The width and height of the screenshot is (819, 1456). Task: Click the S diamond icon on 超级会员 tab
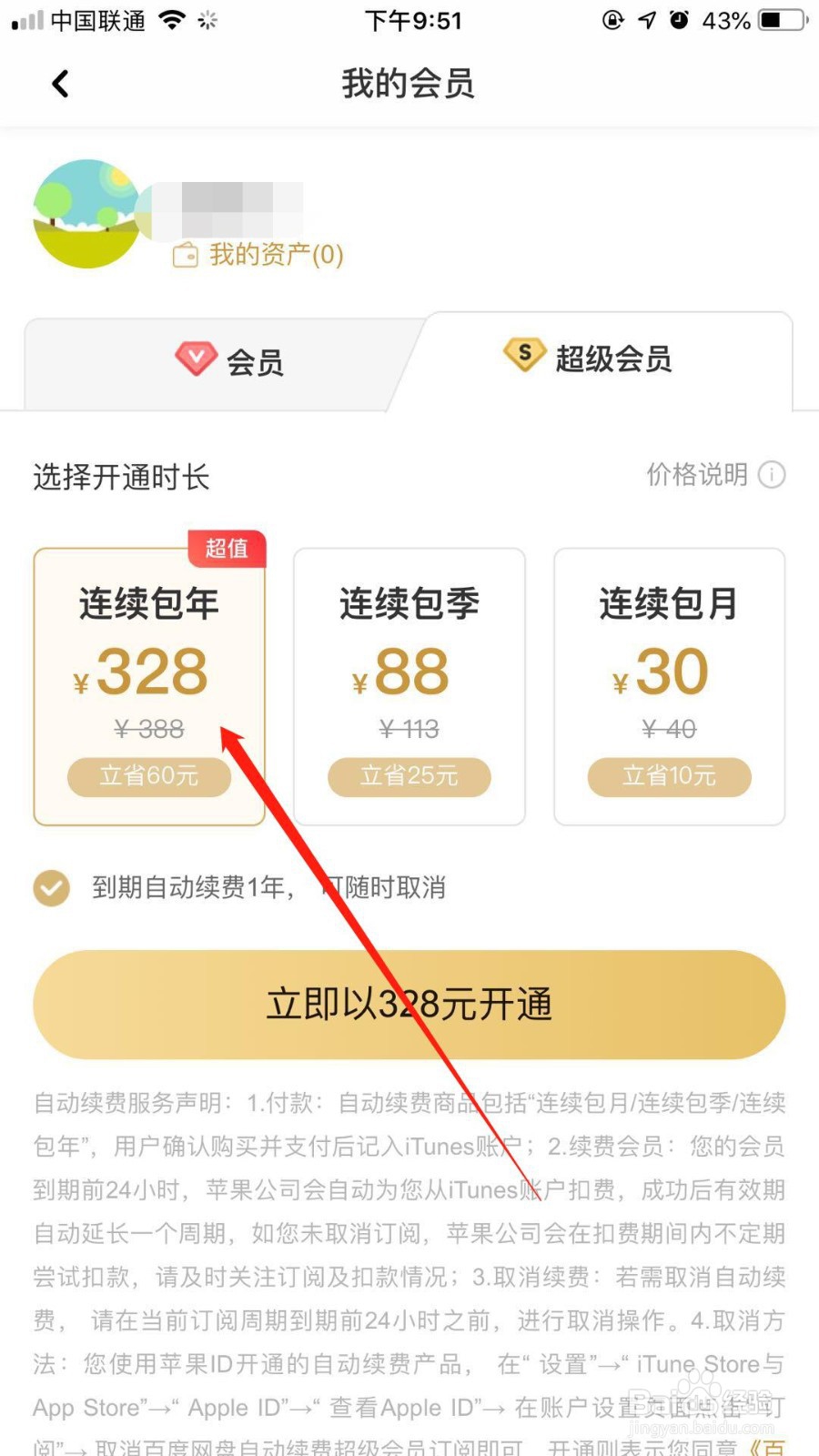(523, 354)
